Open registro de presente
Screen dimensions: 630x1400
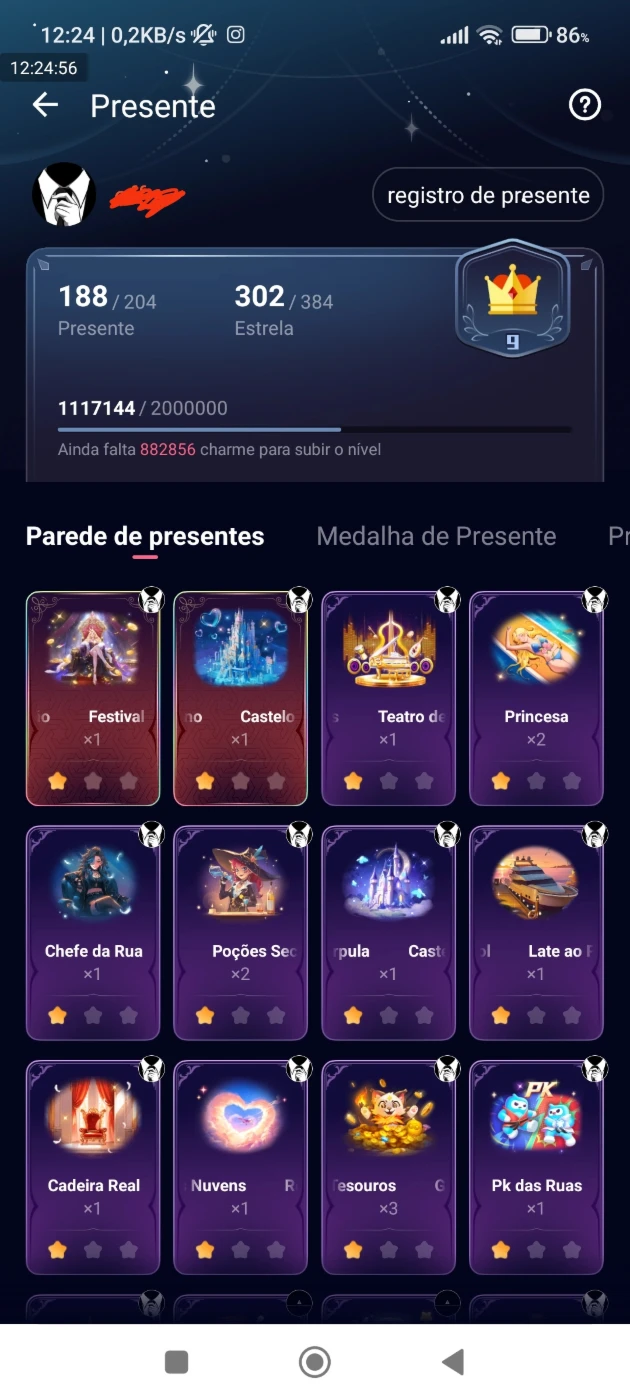(488, 195)
